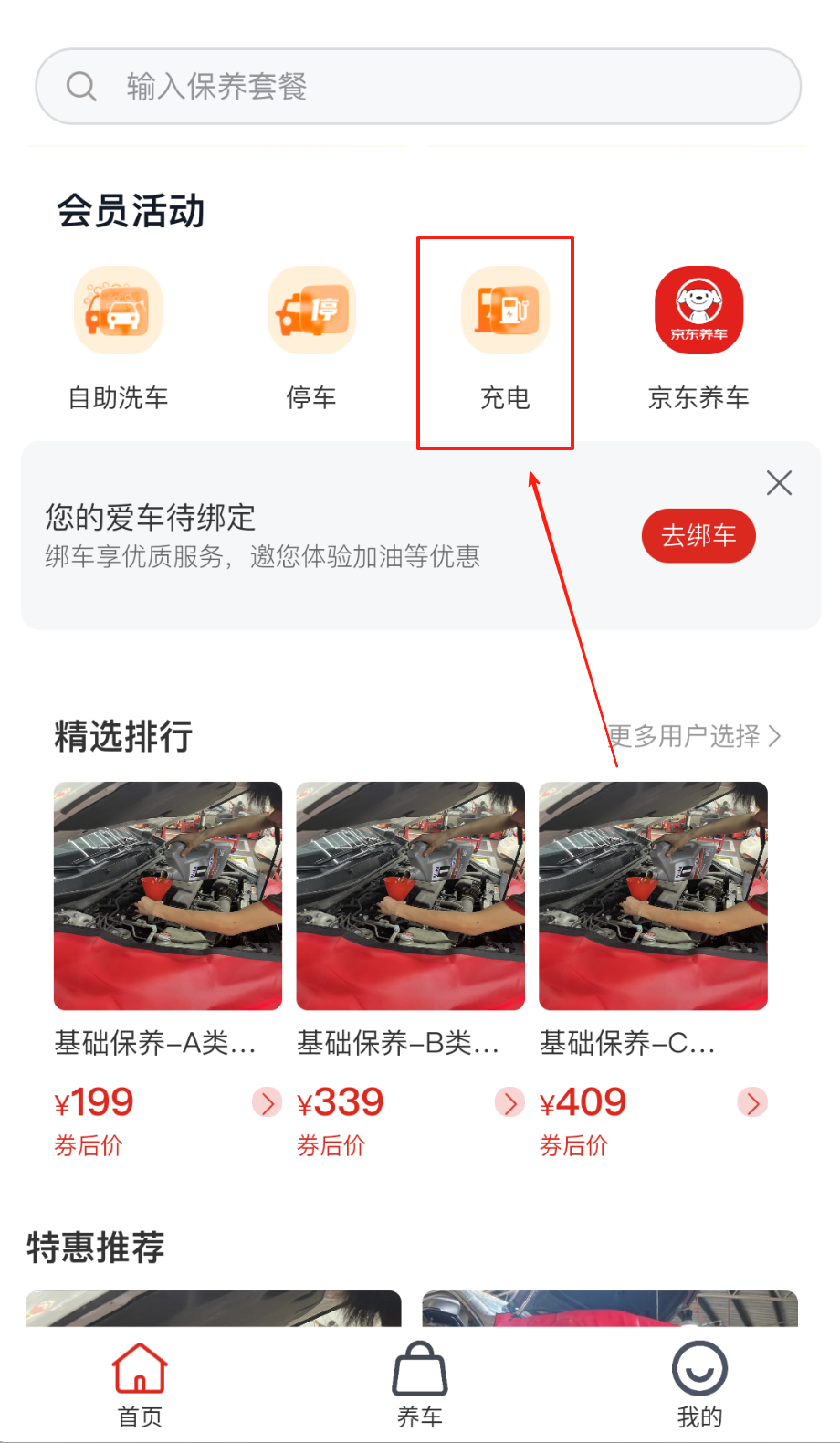
Task: Tap the arrow next to ¥339
Action: (x=509, y=1103)
